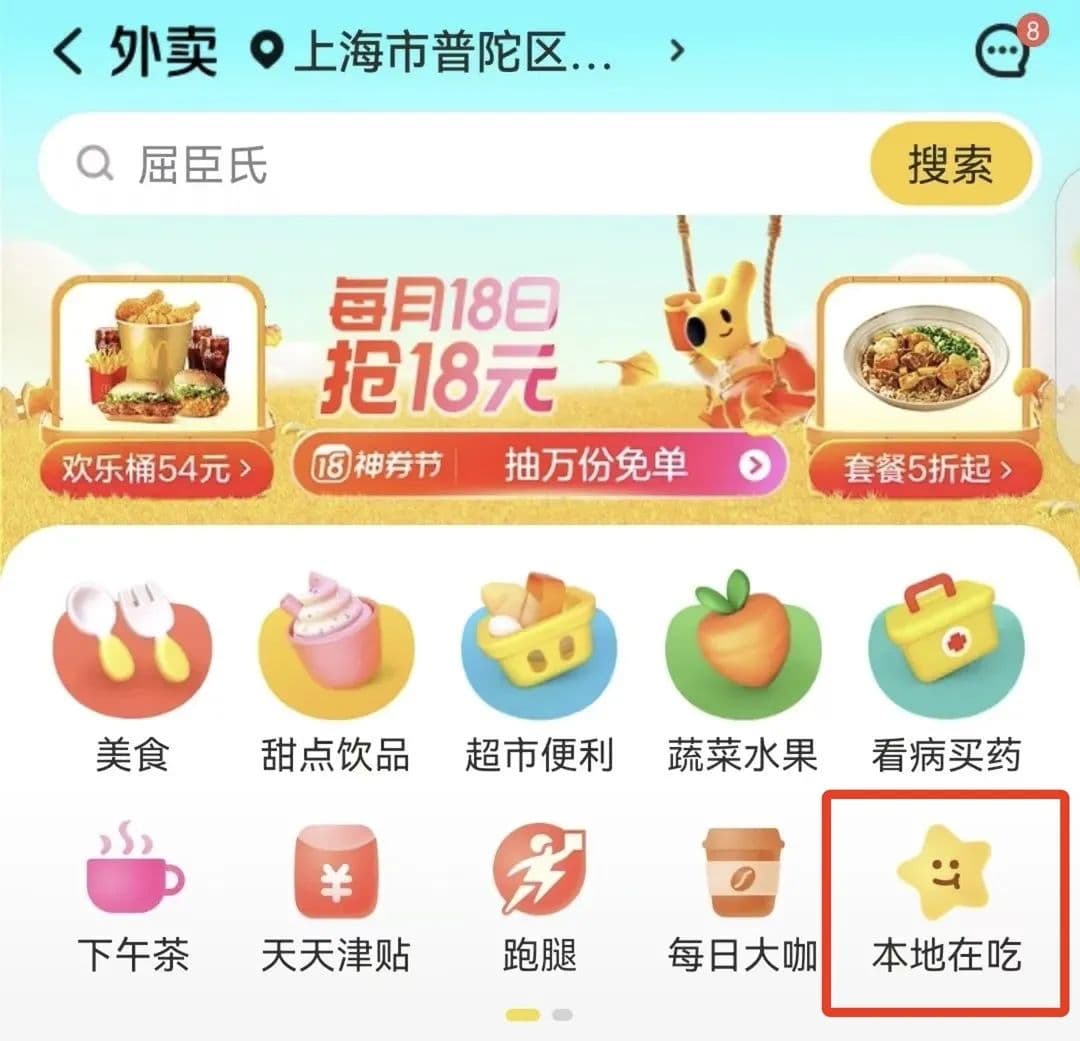Open the 抽万份免单 coupon banner
The height and width of the screenshot is (1041, 1080).
coord(540,465)
